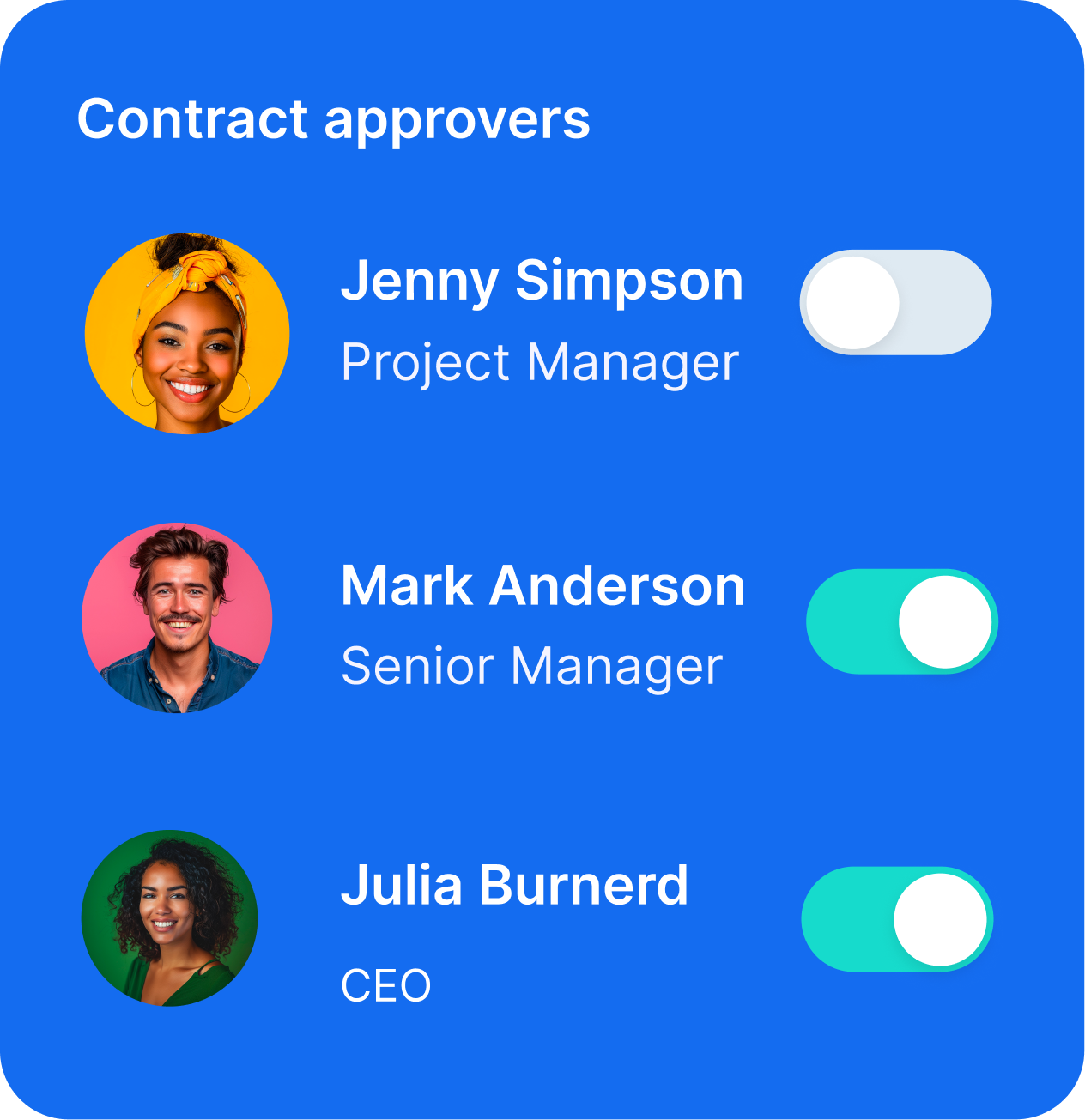
Task: Enable the toggle for Jenny Simpson
Action: 895,303
